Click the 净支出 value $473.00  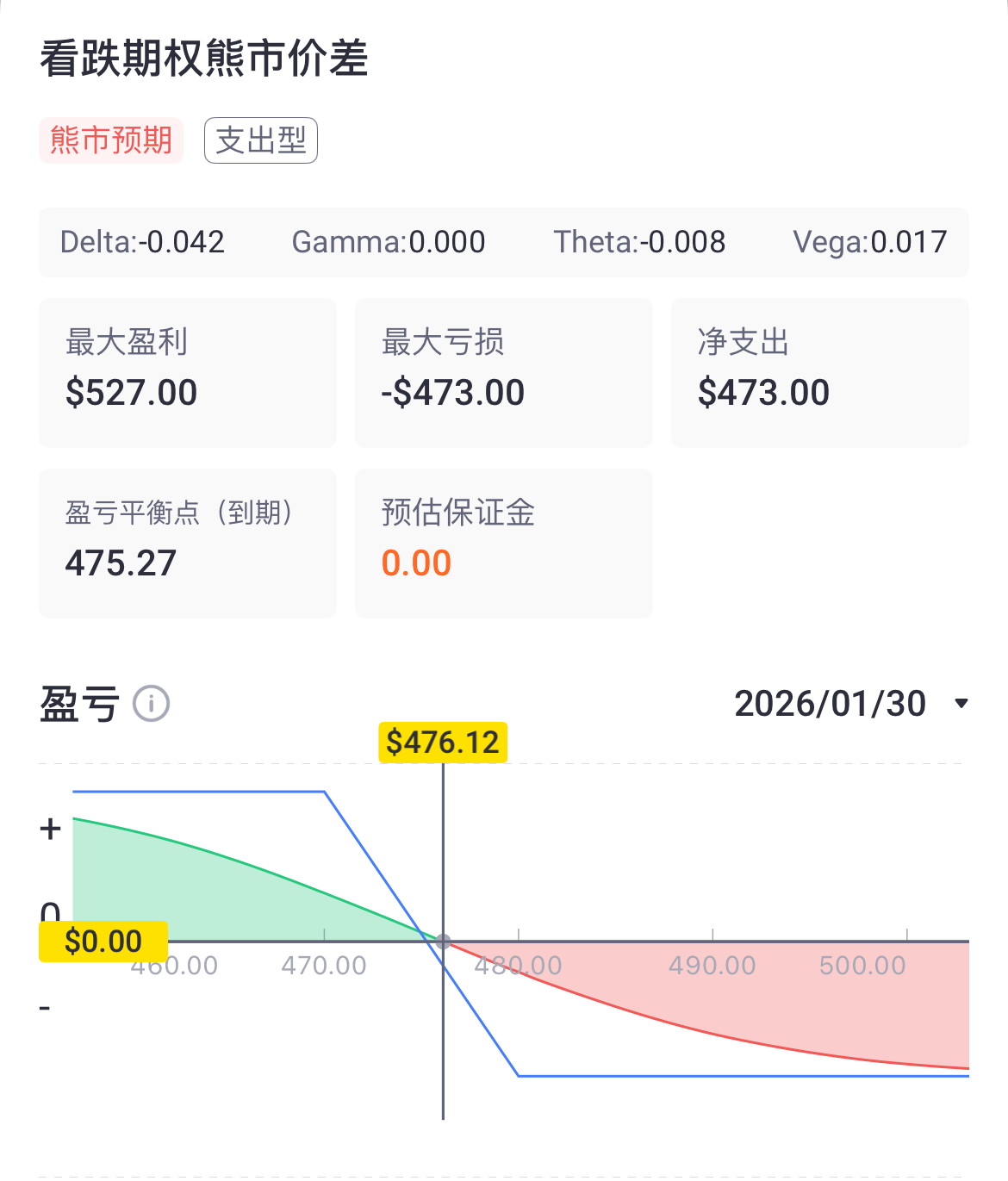[x=763, y=393]
